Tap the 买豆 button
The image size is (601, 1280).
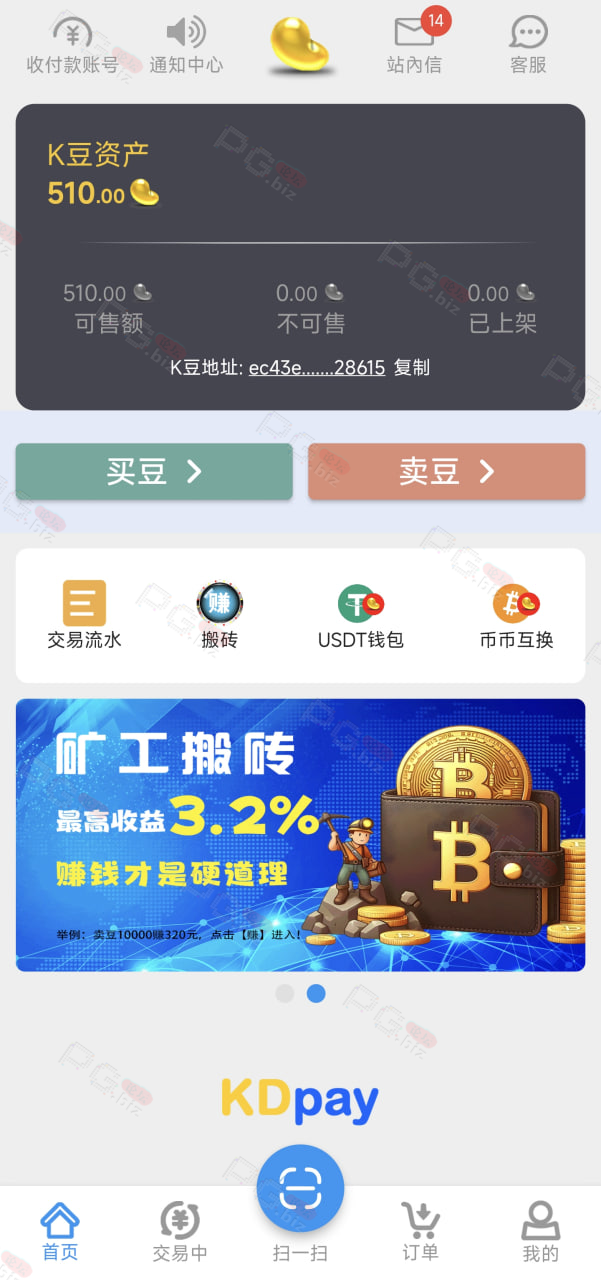pos(154,471)
